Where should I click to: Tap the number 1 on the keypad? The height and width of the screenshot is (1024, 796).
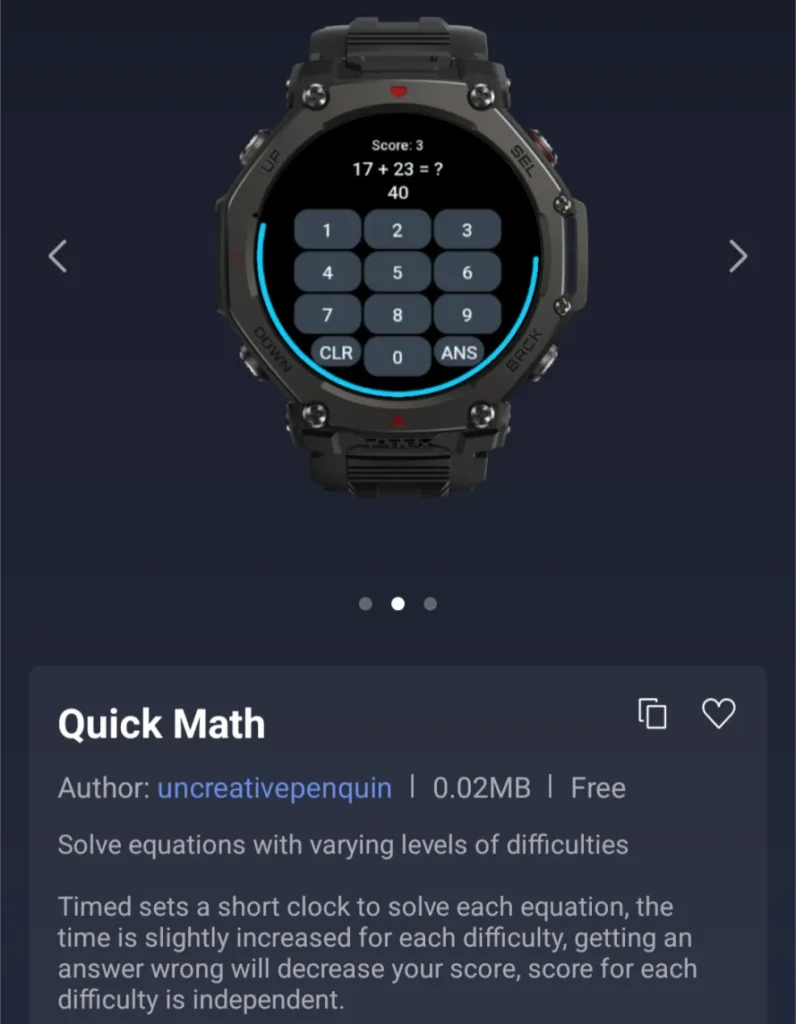(x=326, y=231)
